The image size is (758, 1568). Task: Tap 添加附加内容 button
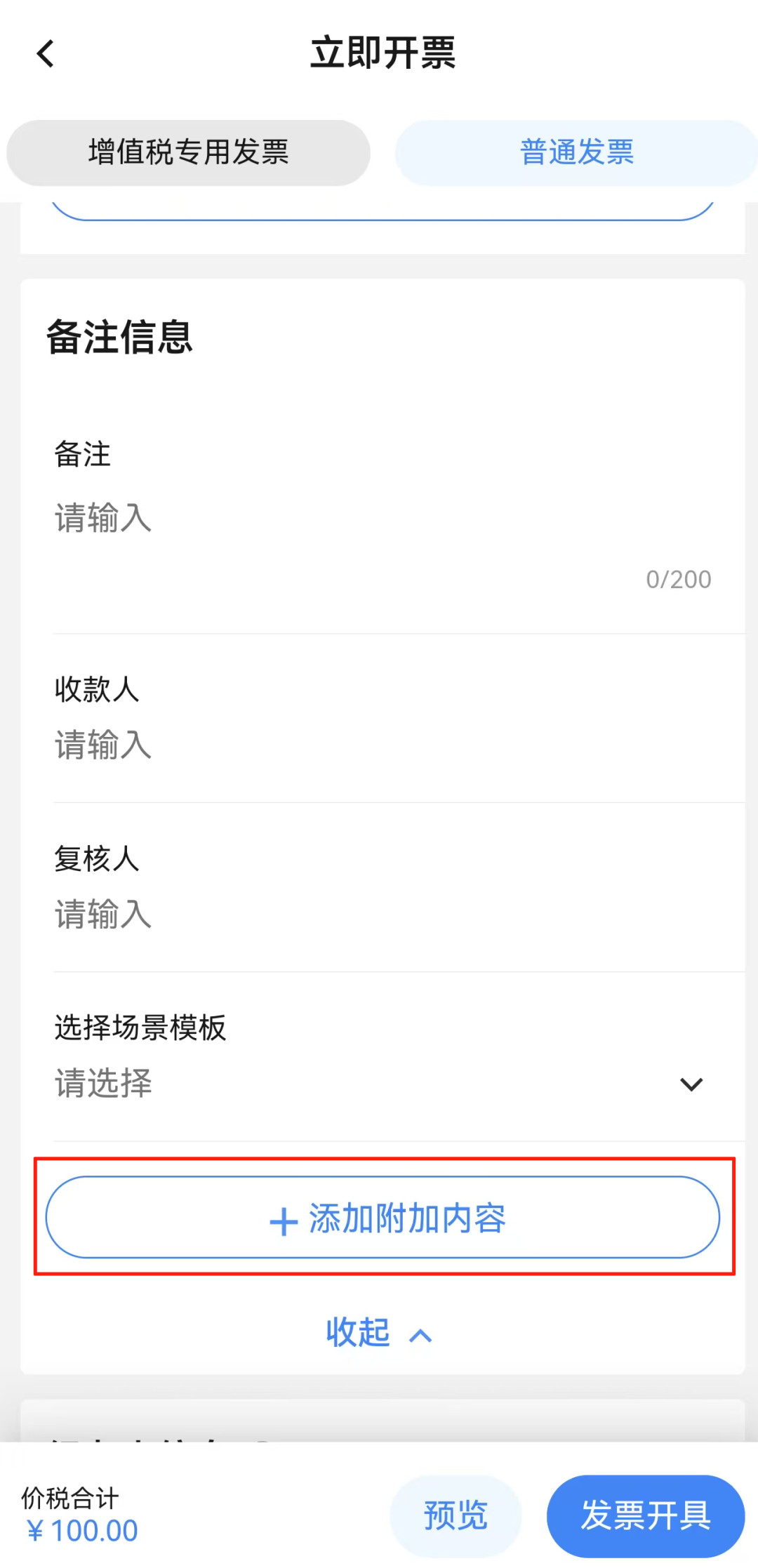pos(383,1218)
